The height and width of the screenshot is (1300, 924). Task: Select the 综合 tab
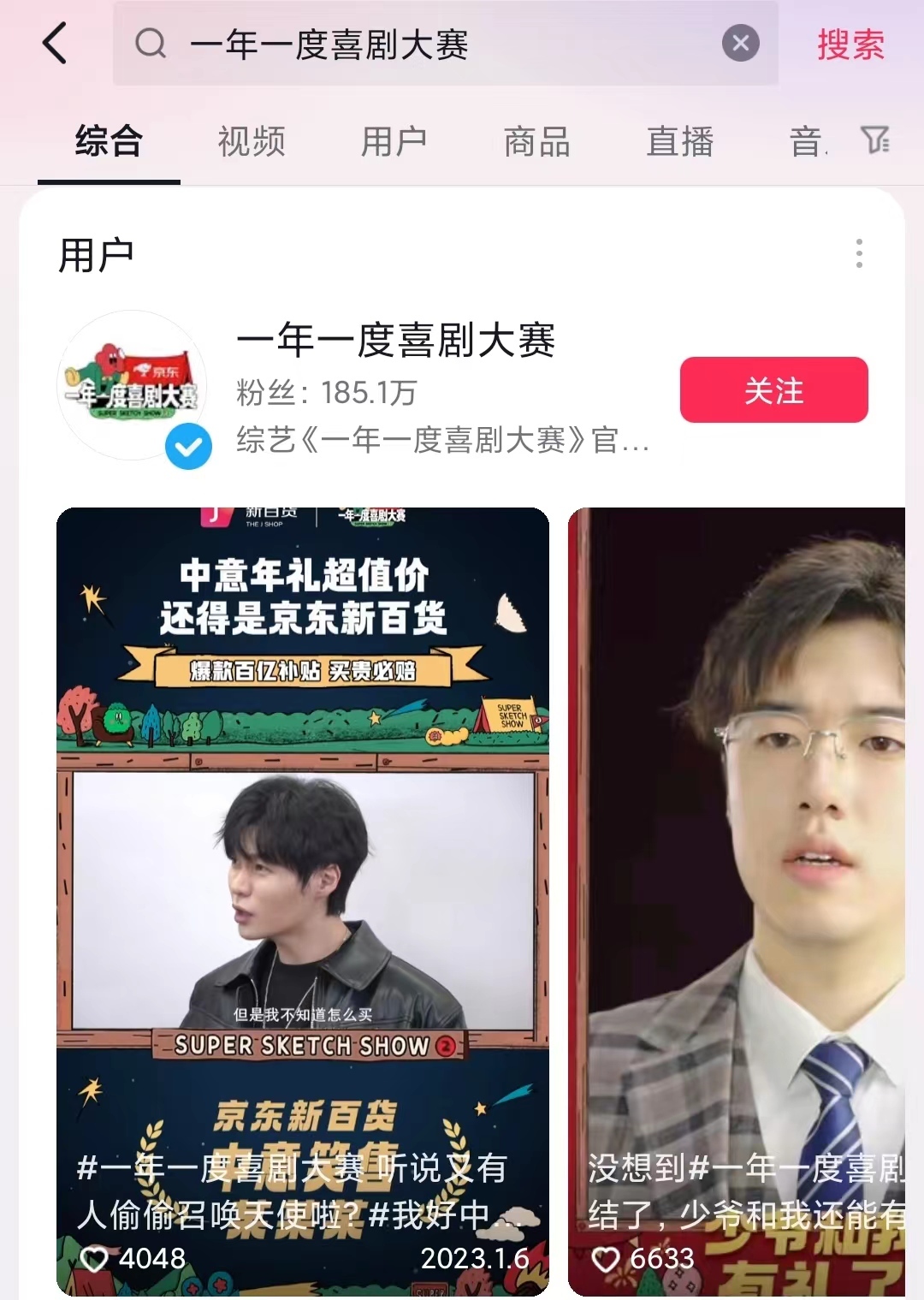pos(109,142)
